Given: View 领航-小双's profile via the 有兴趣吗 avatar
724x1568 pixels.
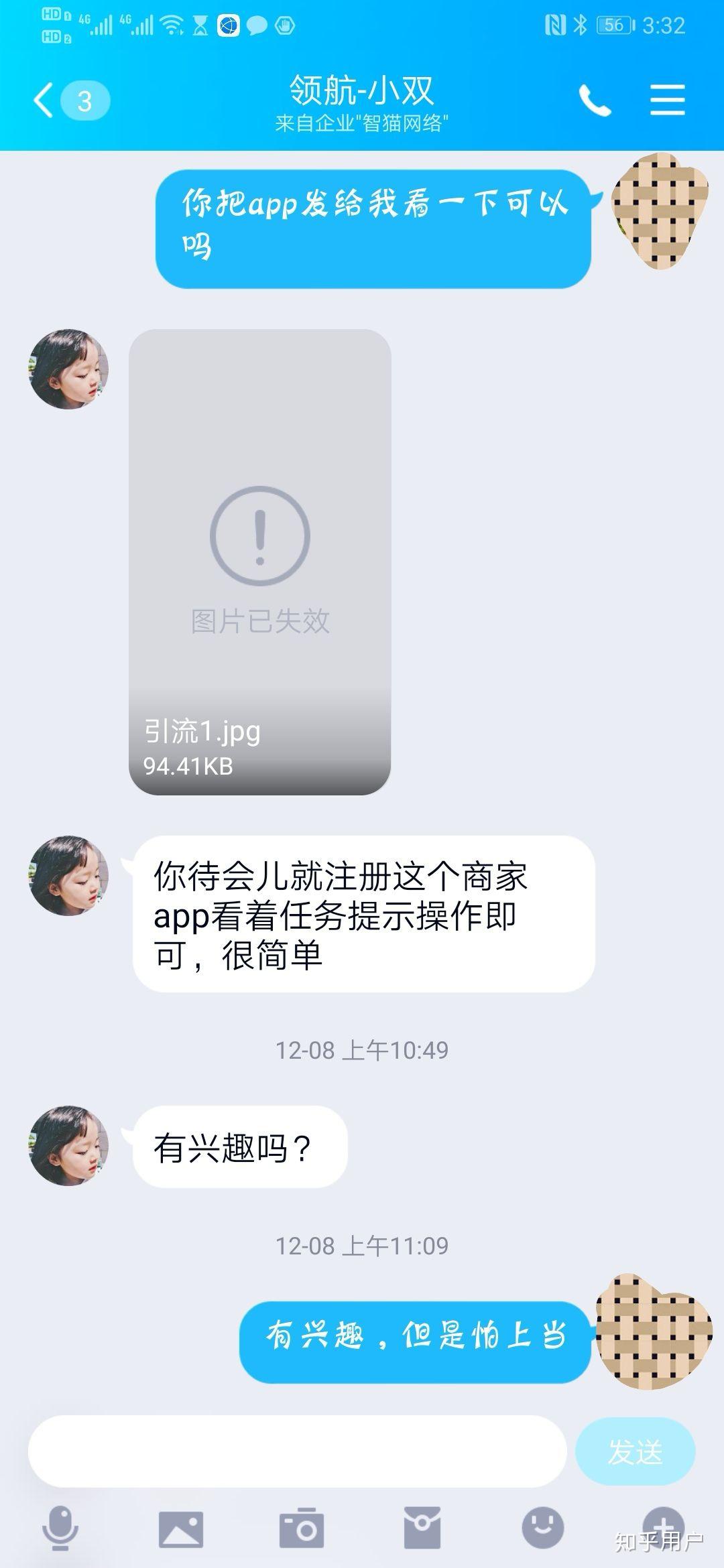Looking at the screenshot, I should tap(68, 1146).
